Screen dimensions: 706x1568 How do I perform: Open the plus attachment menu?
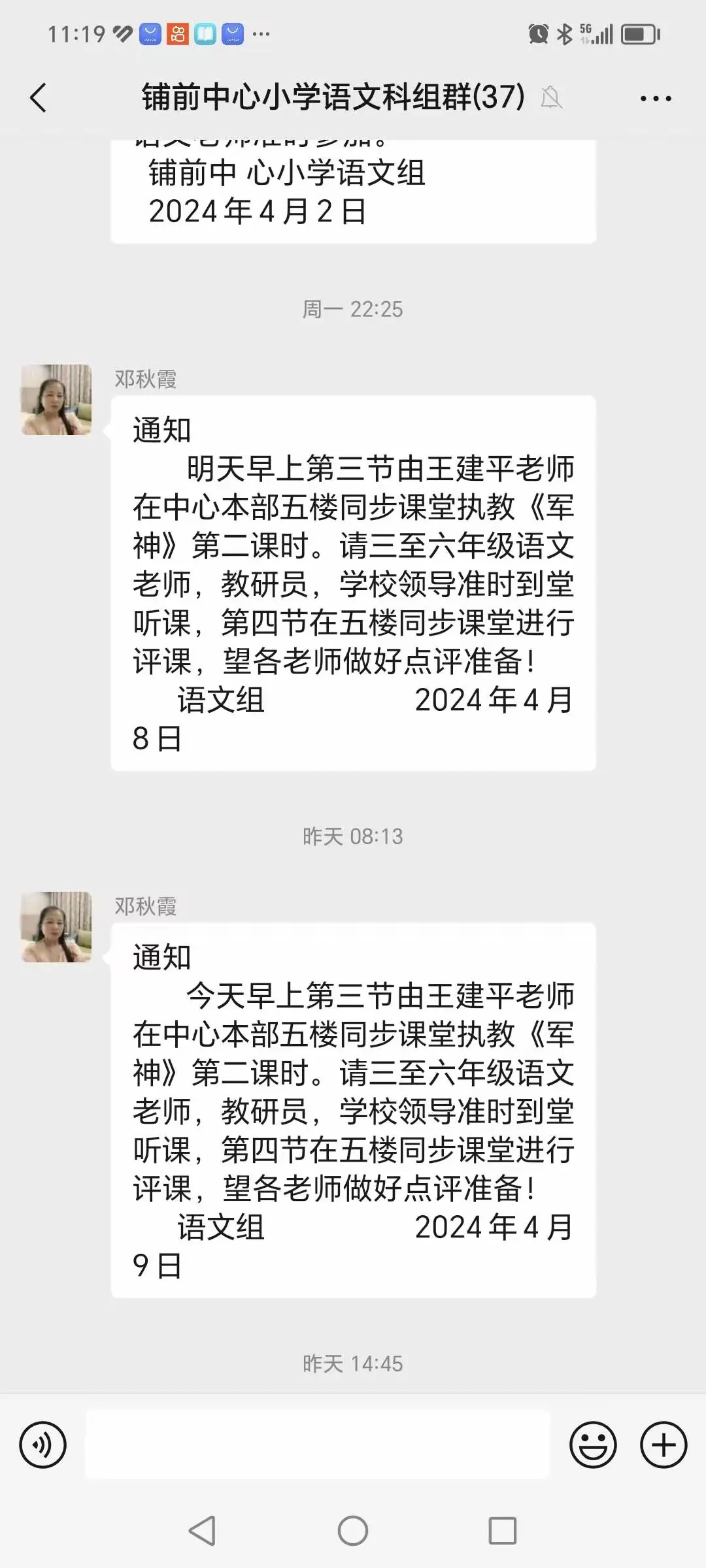coord(663,1445)
